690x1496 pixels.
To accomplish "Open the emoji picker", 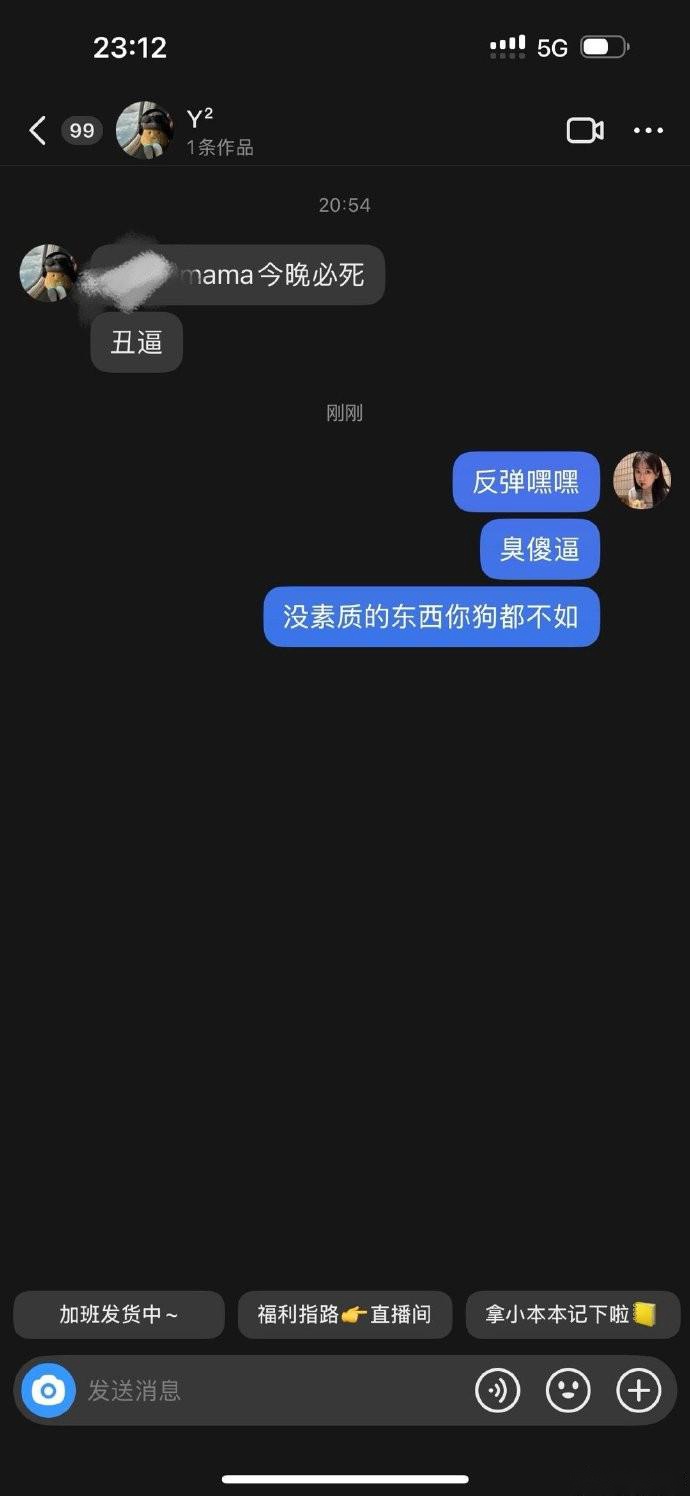I will coord(568,1390).
